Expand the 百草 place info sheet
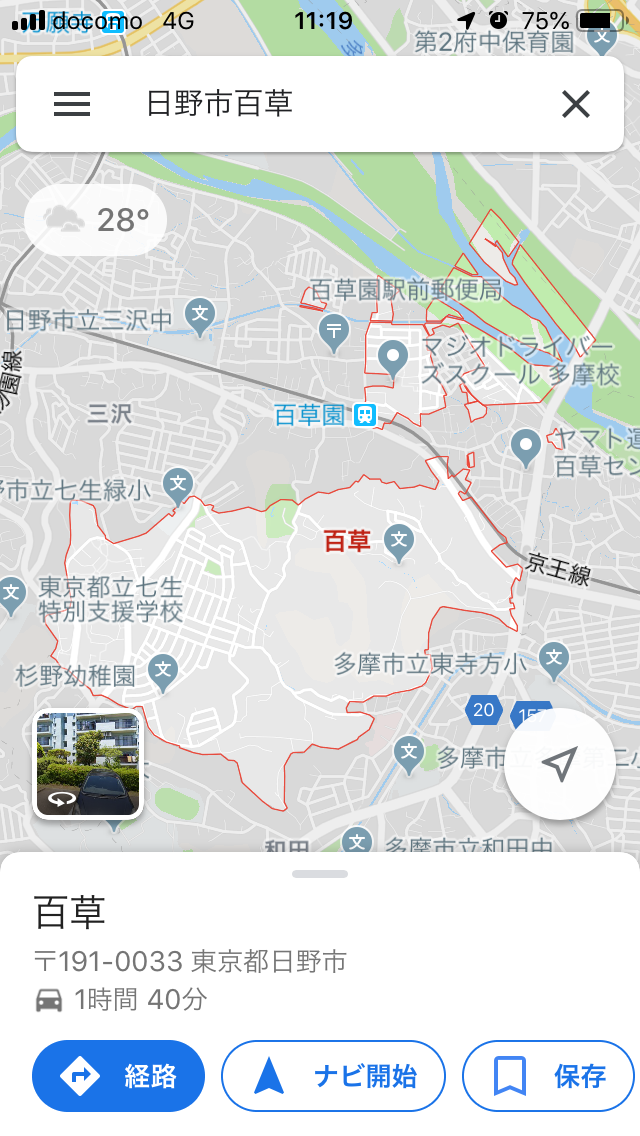Viewport: 640px width, 1136px height. pyautogui.click(x=320, y=873)
